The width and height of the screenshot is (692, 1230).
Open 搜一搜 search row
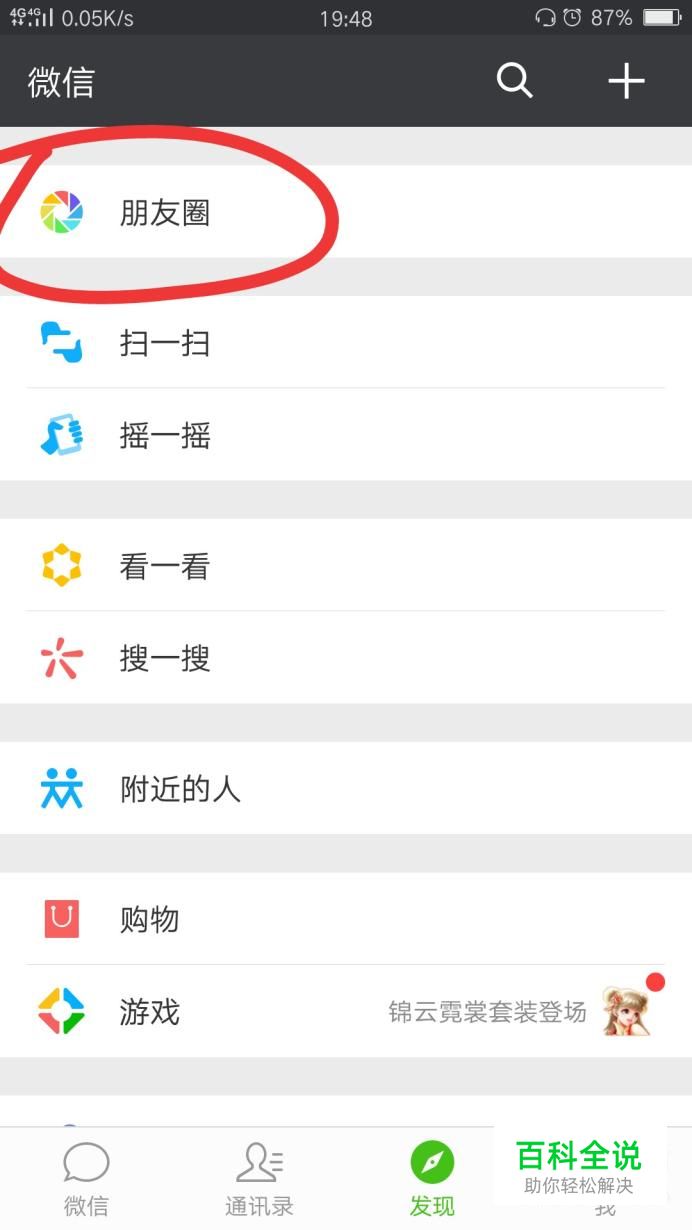165,659
